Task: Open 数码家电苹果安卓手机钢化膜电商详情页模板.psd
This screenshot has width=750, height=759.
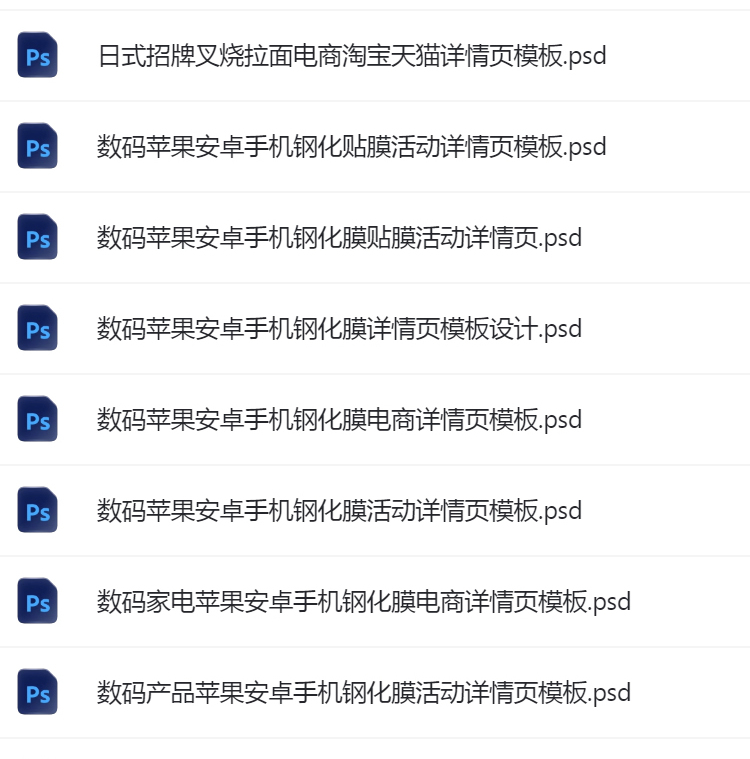Action: click(x=364, y=602)
